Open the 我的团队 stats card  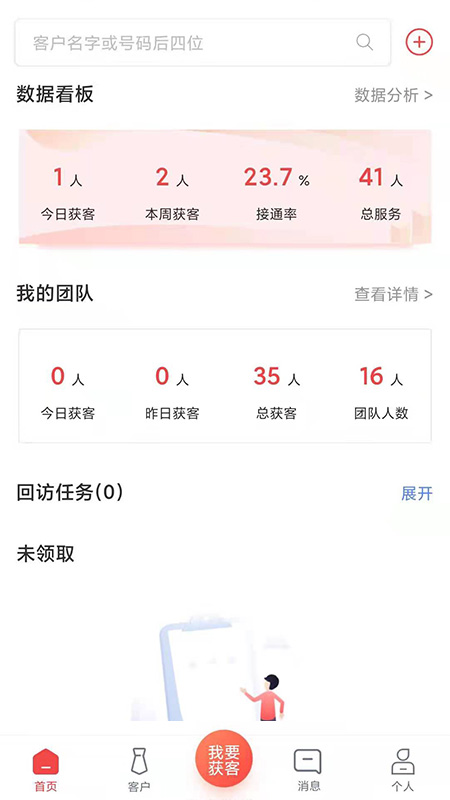[x=225, y=386]
